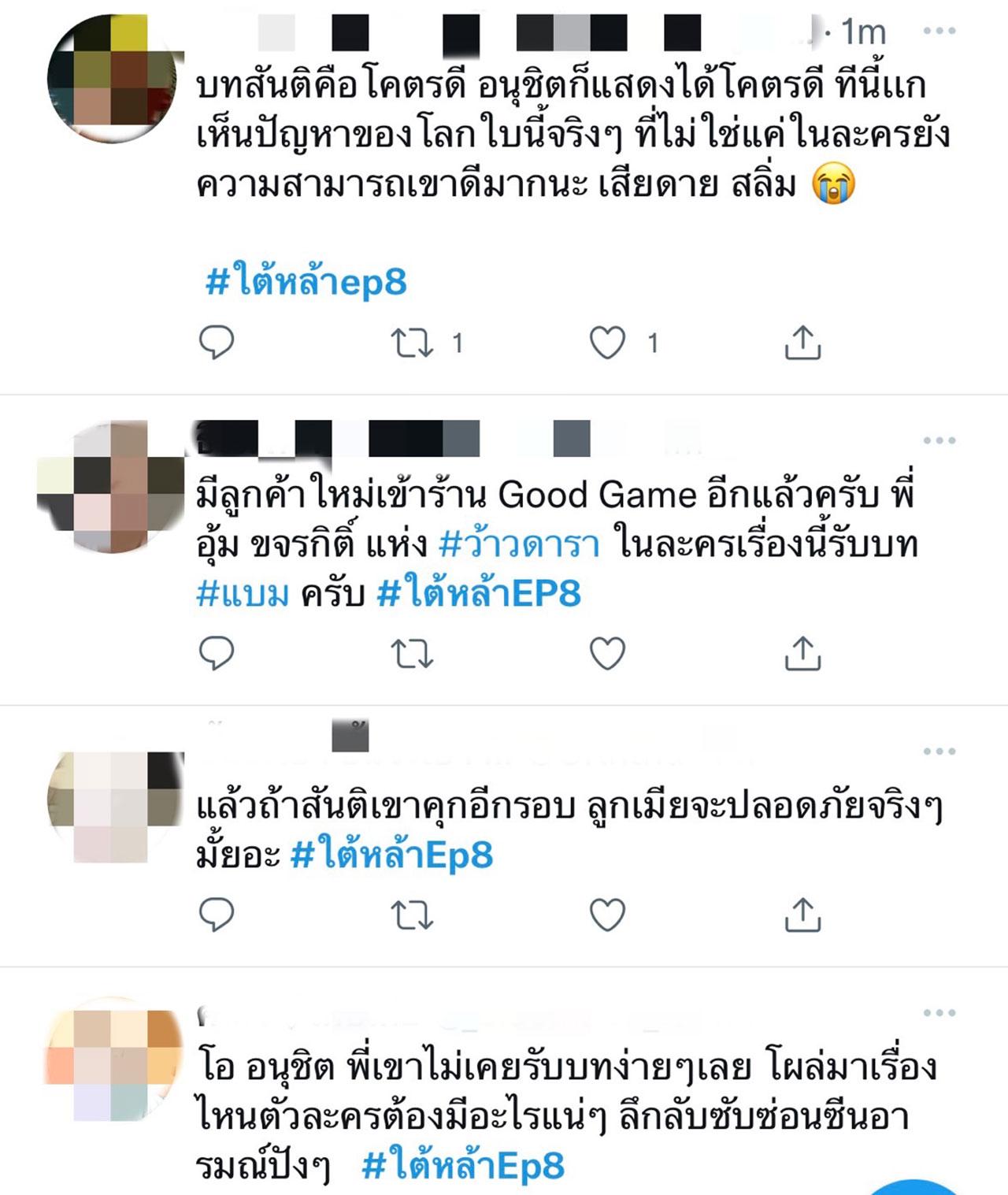Like the Good Game tweet
1008x1195 pixels.
click(x=608, y=653)
